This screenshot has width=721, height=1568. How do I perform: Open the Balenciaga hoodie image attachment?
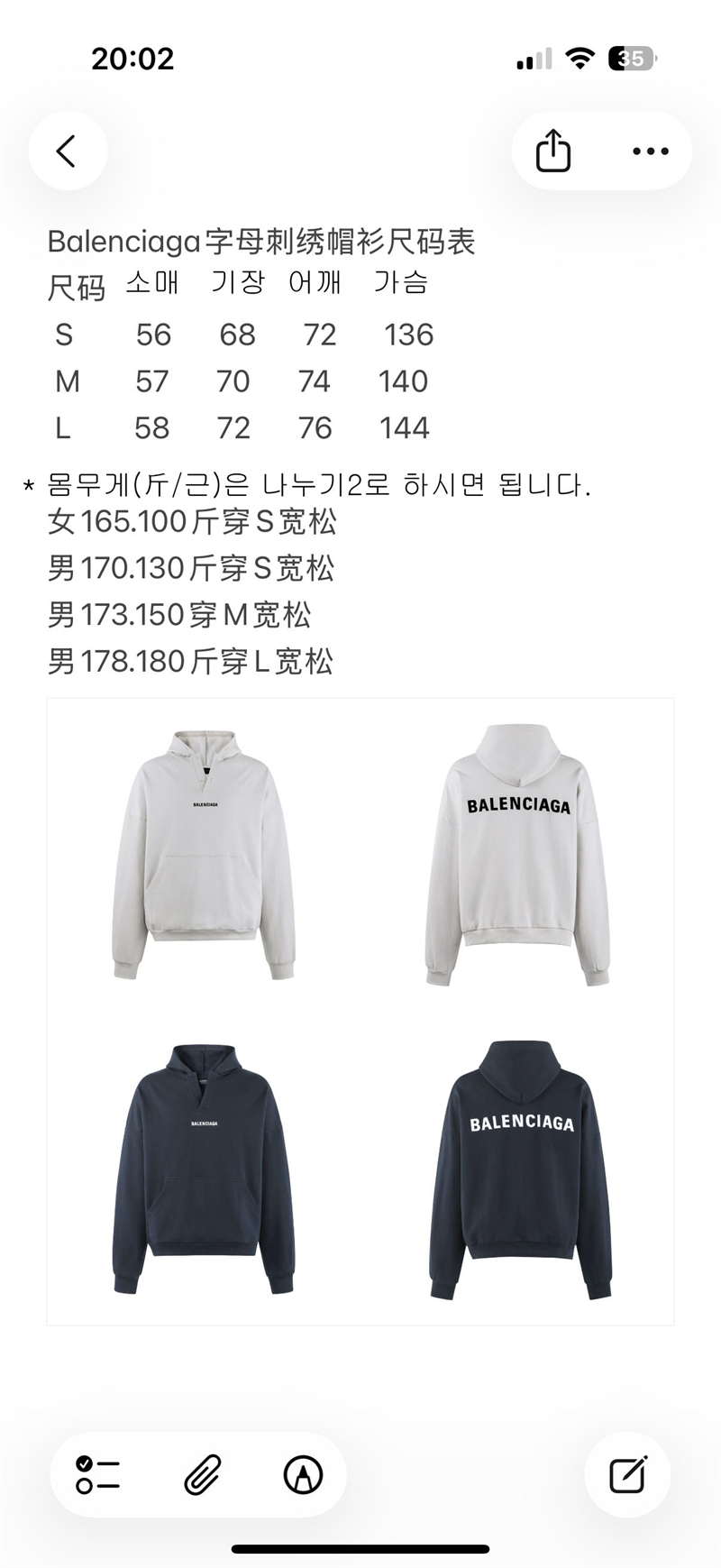tap(360, 1011)
